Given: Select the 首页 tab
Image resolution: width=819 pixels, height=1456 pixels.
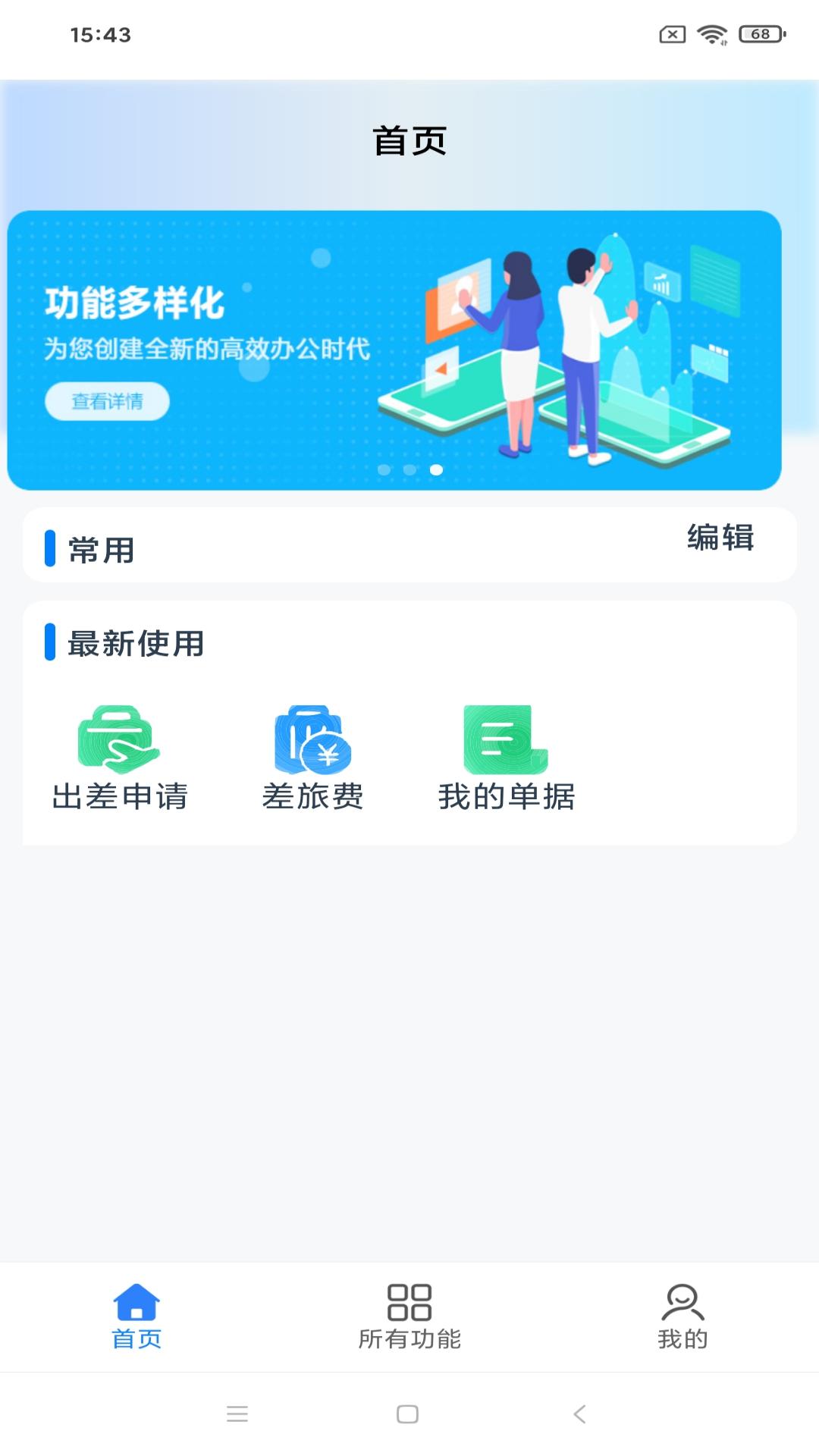Looking at the screenshot, I should pyautogui.click(x=136, y=1316).
